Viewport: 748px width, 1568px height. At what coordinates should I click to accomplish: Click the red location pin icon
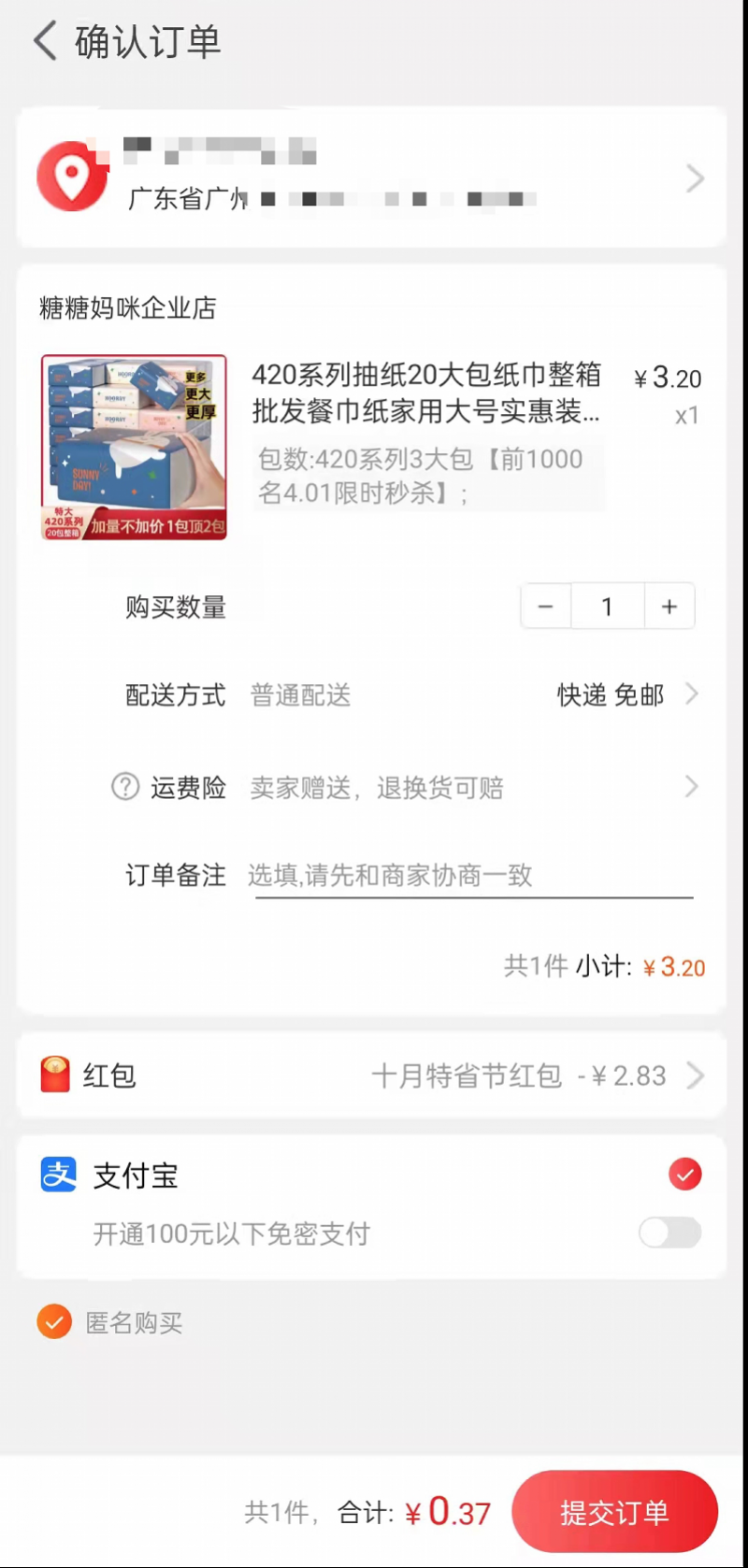tap(73, 177)
